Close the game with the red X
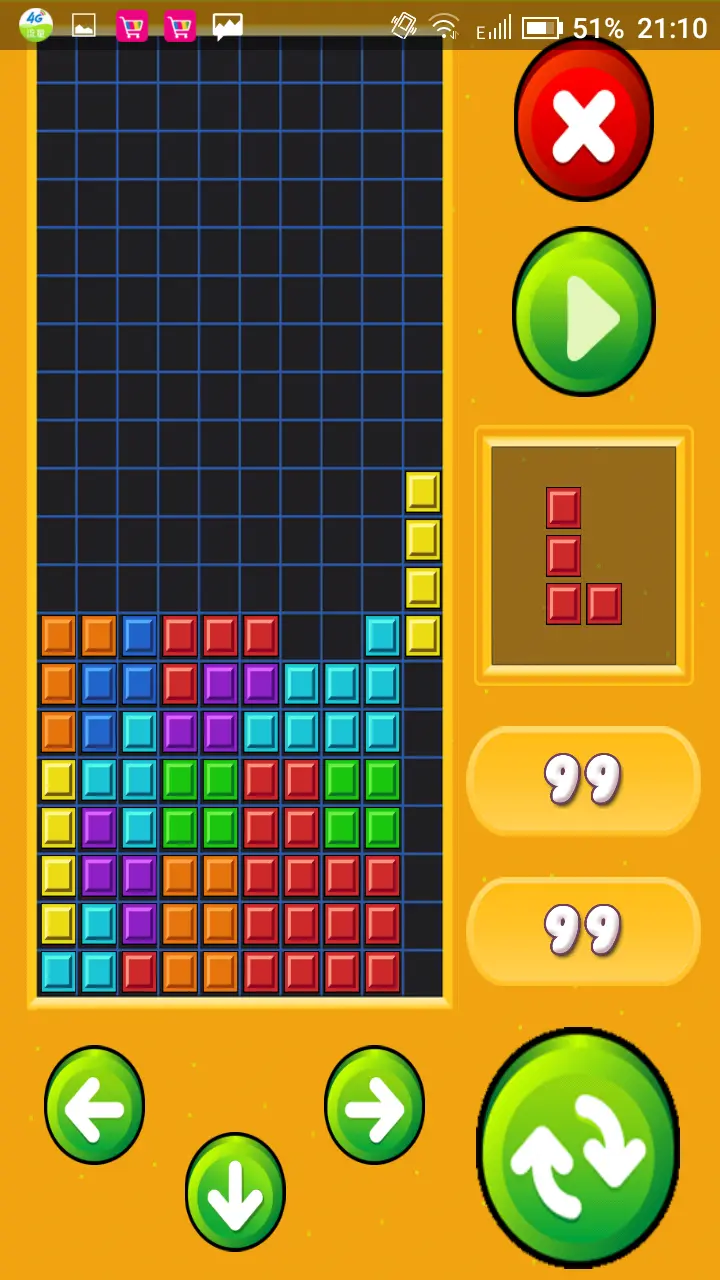The image size is (720, 1280). coord(584,122)
